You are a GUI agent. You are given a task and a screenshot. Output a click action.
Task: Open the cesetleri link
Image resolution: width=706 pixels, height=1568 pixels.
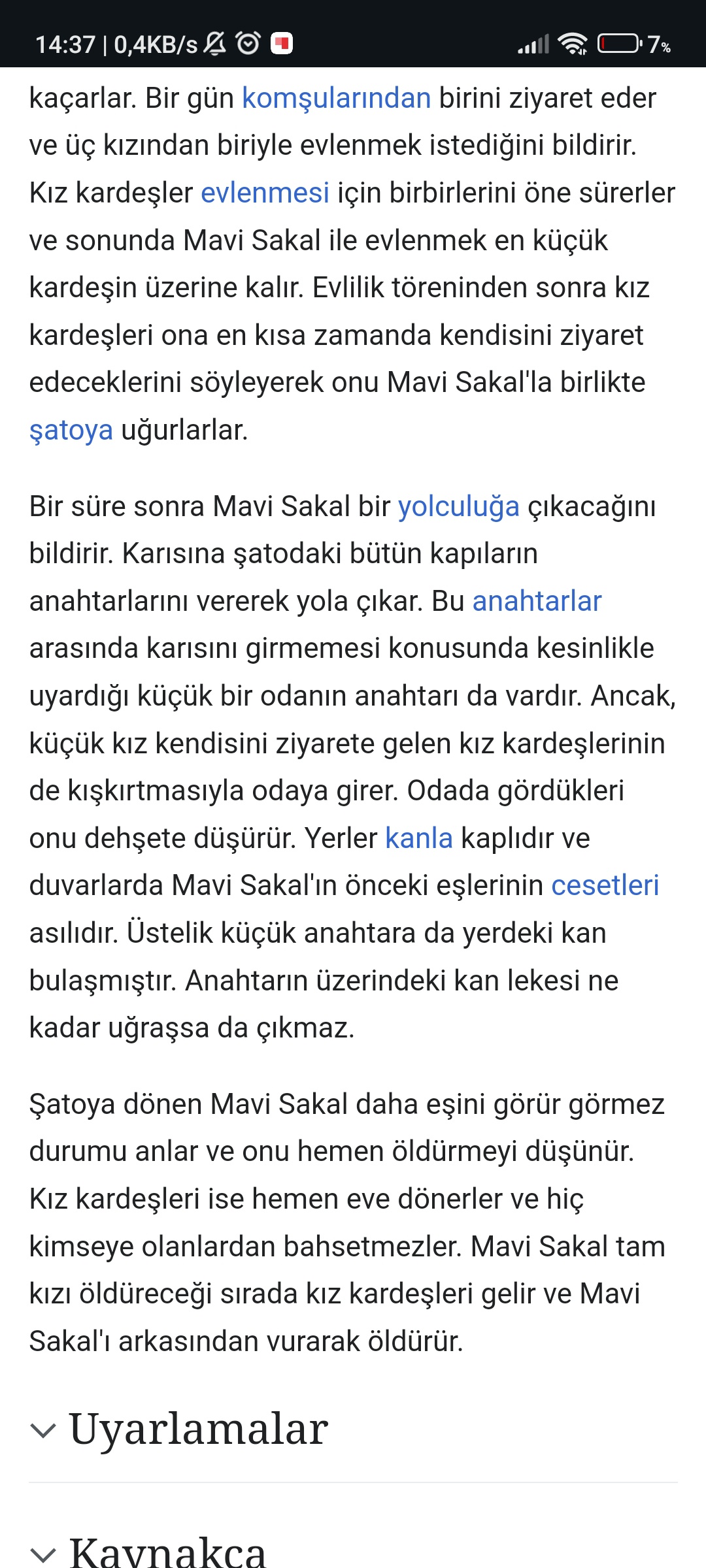pos(605,886)
